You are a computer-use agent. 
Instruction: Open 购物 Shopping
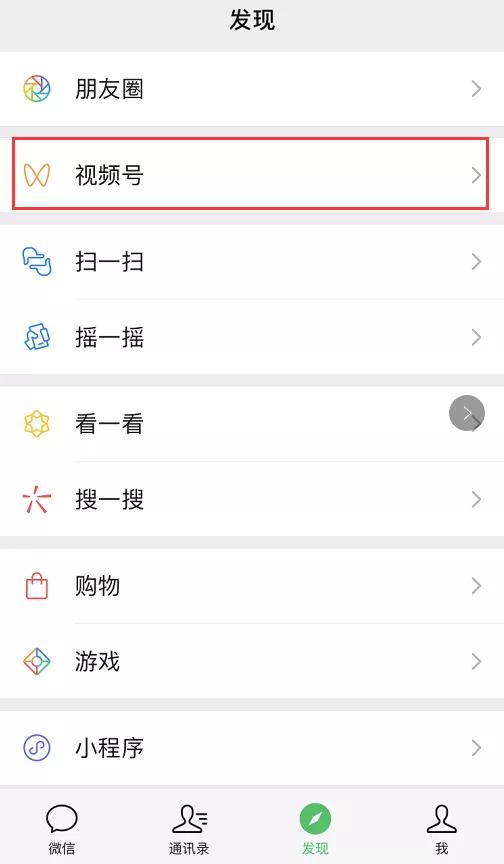(x=252, y=586)
